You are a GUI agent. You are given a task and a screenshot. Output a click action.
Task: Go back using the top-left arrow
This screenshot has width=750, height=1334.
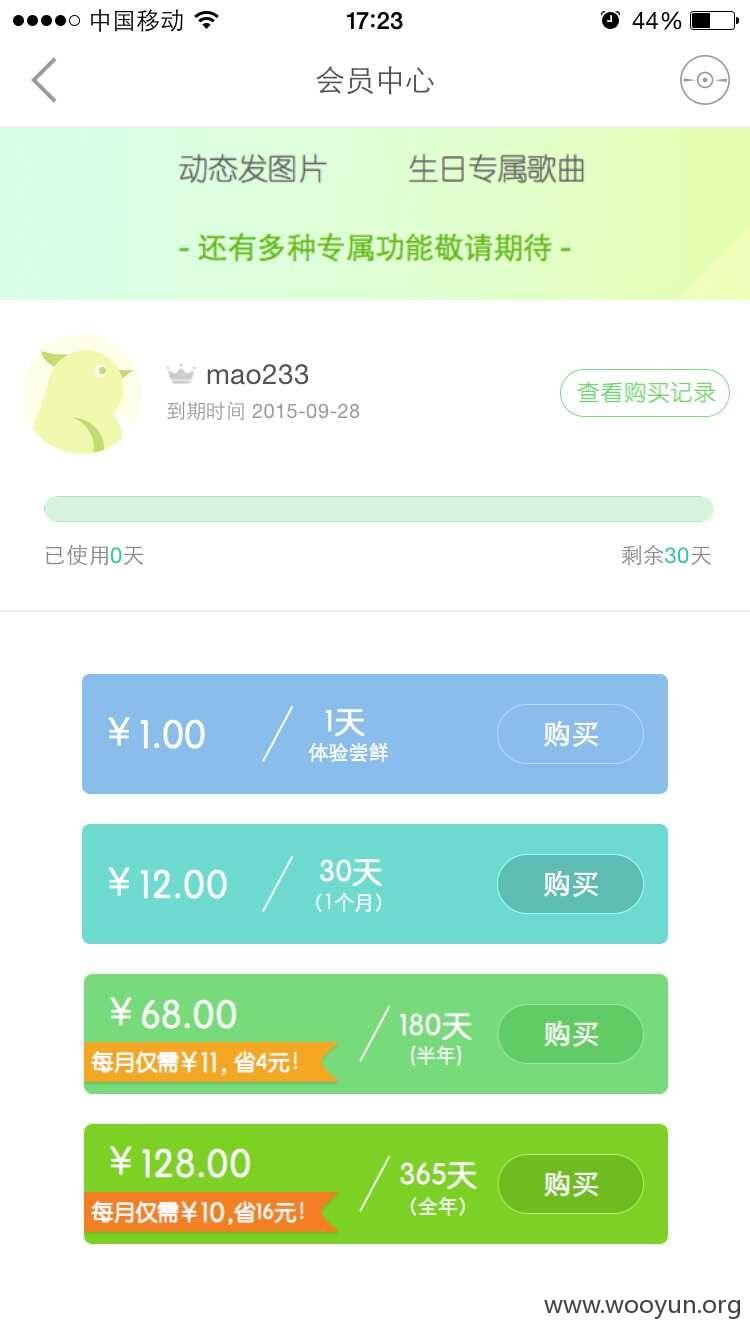(x=44, y=80)
